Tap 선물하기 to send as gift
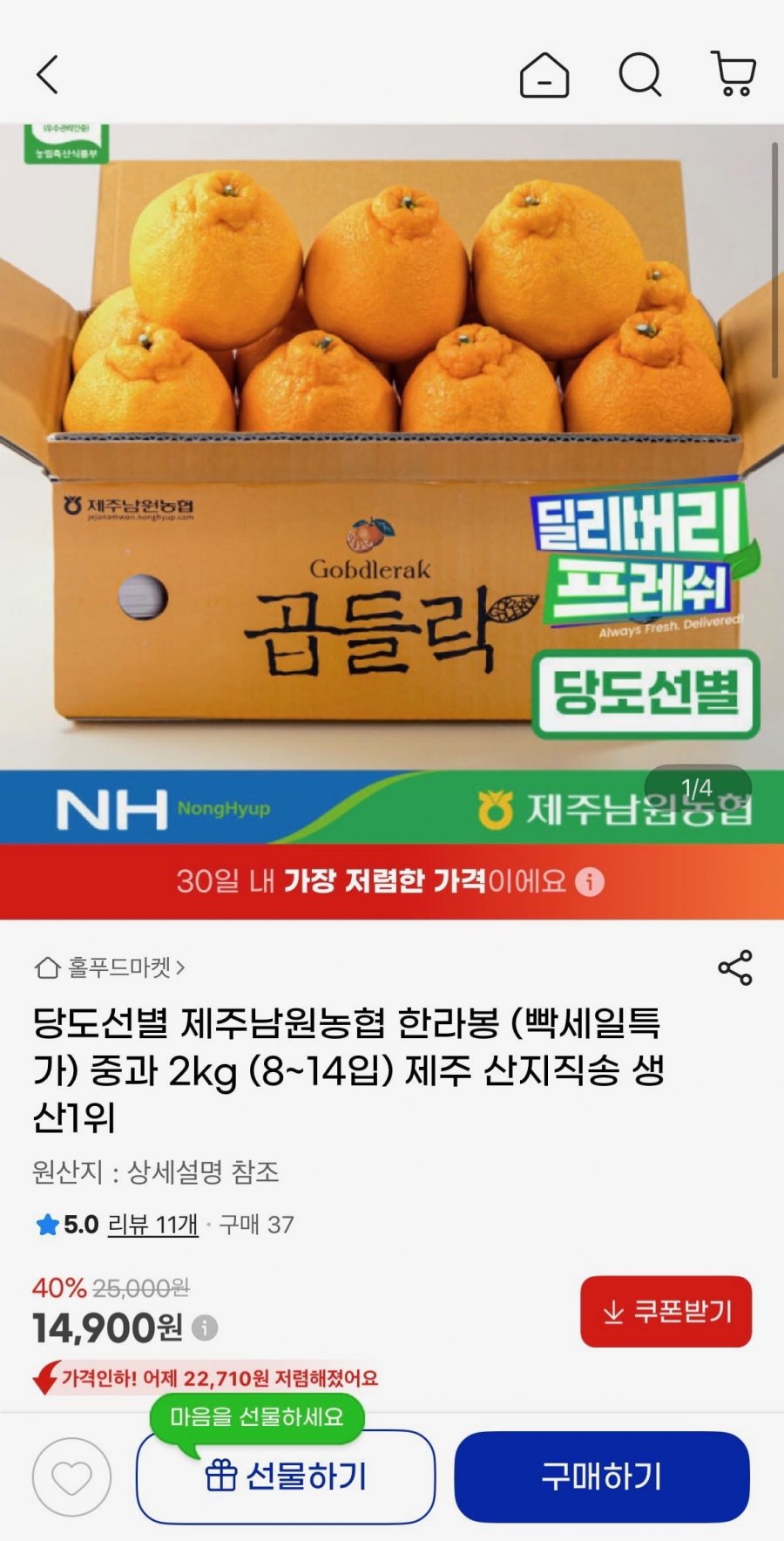The width and height of the screenshot is (784, 1541). click(x=286, y=1477)
